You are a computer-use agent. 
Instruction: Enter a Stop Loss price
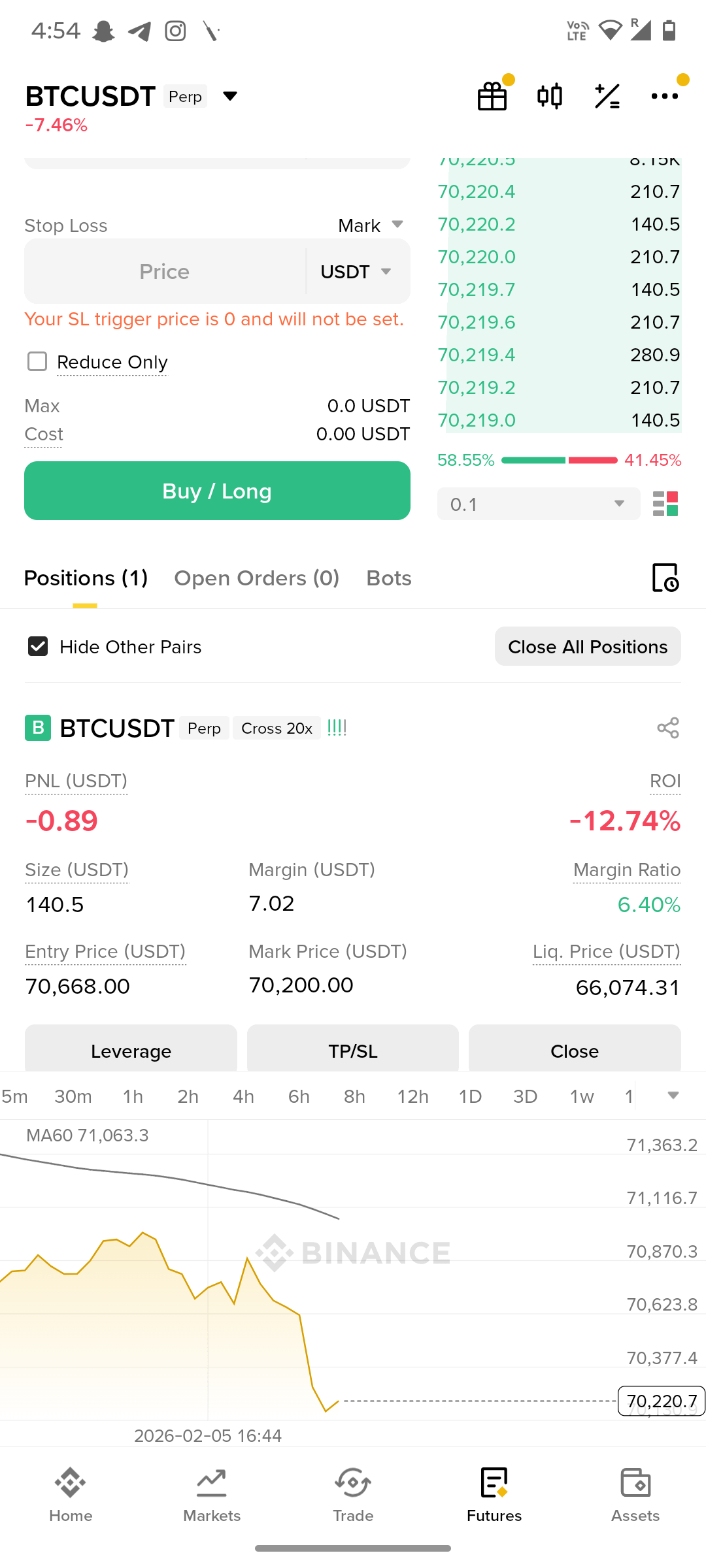pyautogui.click(x=165, y=272)
